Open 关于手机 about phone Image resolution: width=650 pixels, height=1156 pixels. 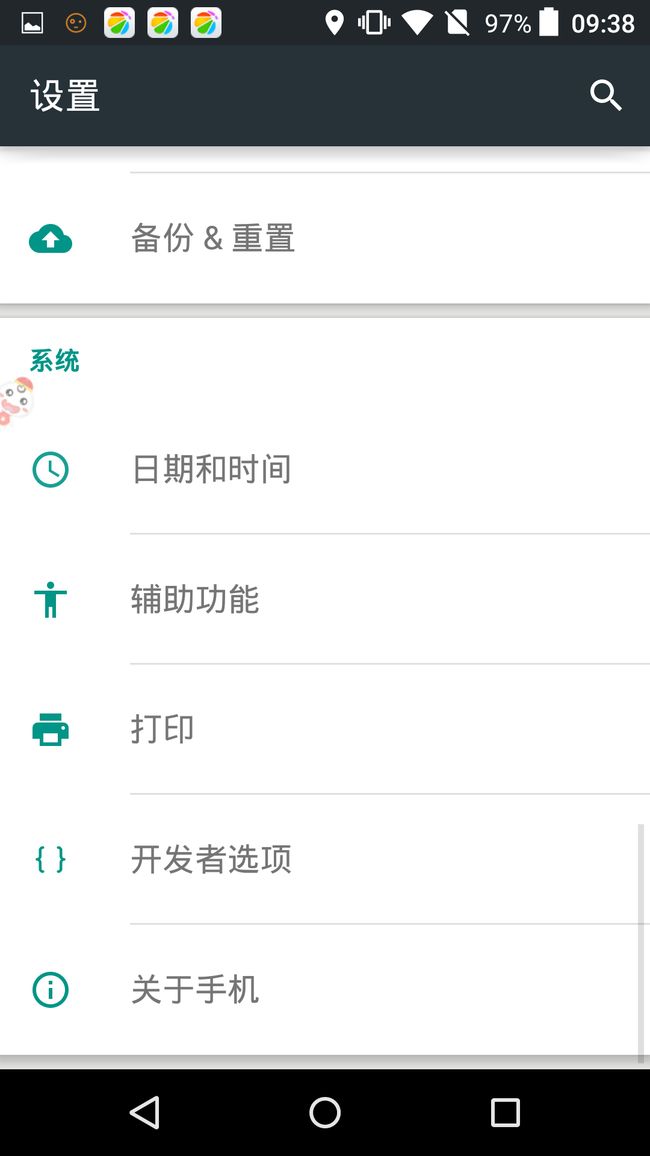click(x=325, y=989)
